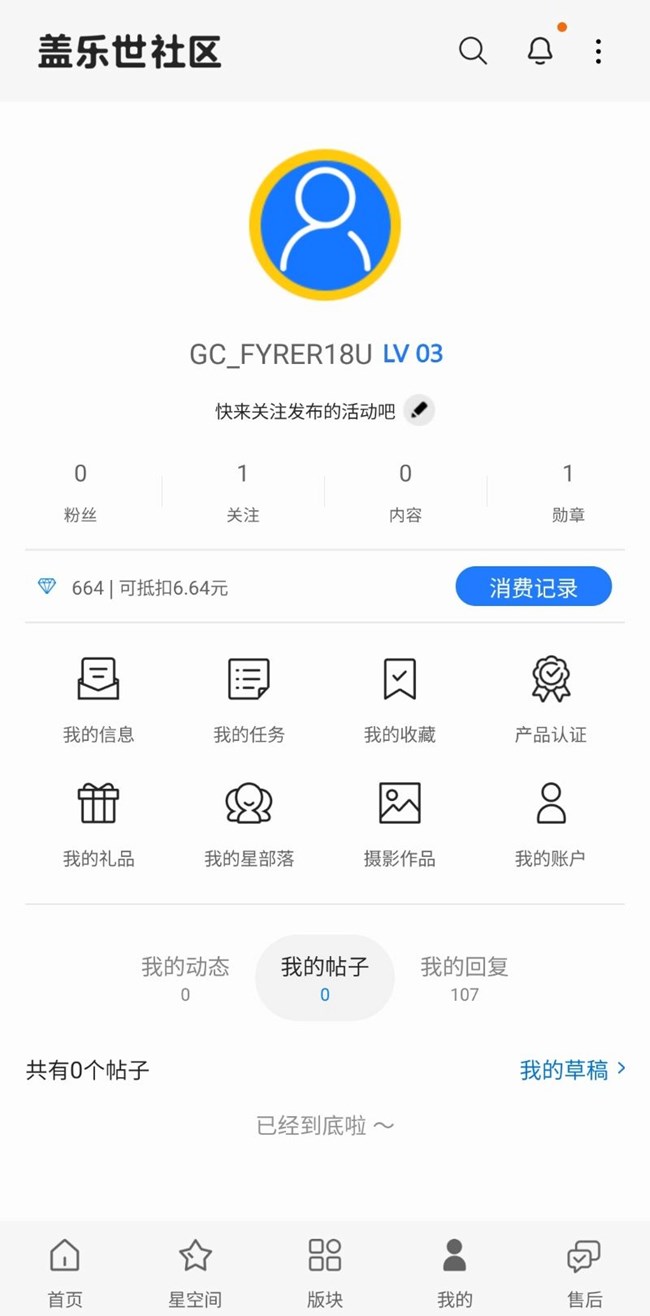Go to the 首页 tab

click(x=65, y=1271)
